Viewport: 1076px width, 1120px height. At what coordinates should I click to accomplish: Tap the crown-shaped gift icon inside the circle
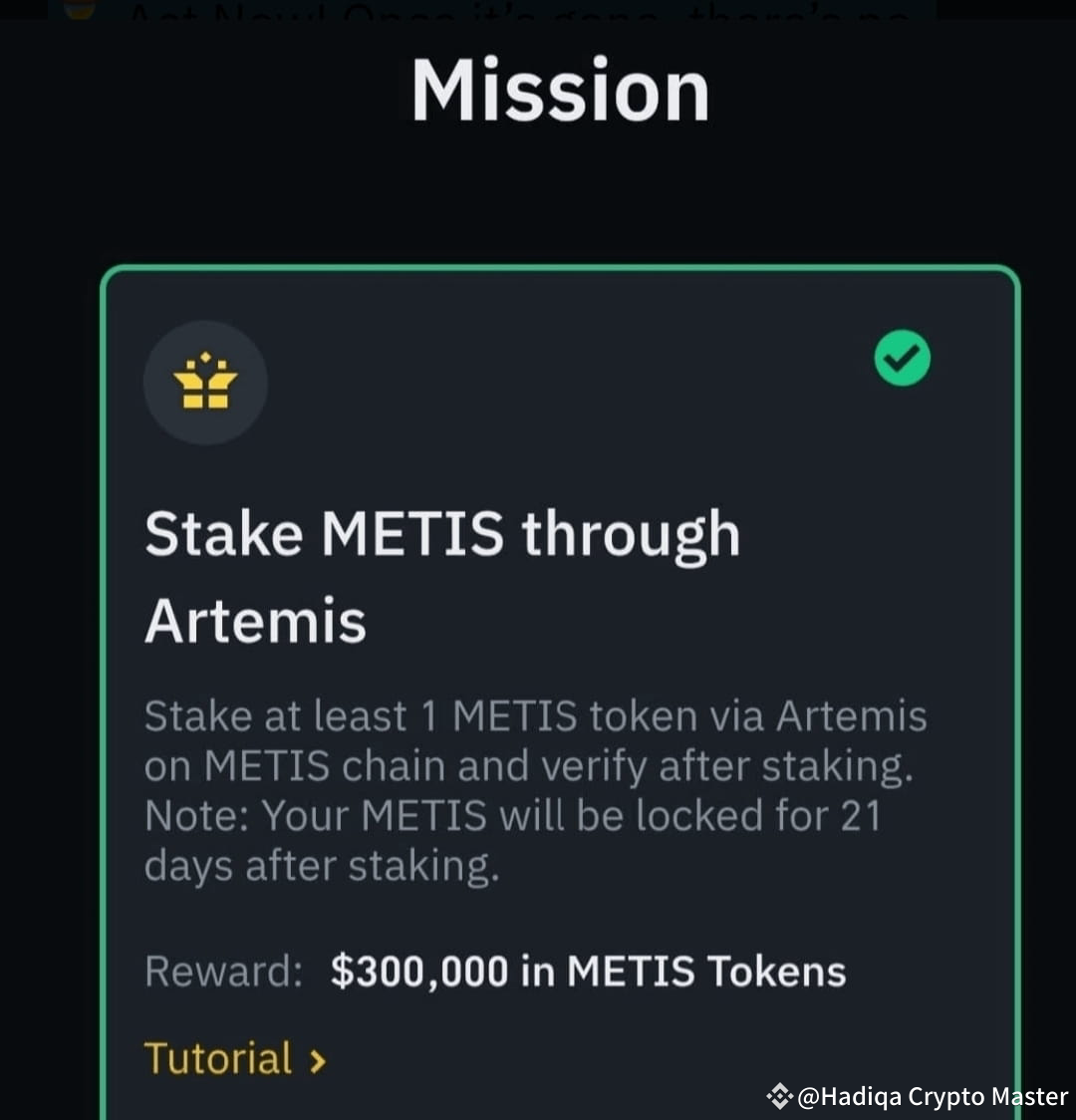click(205, 382)
